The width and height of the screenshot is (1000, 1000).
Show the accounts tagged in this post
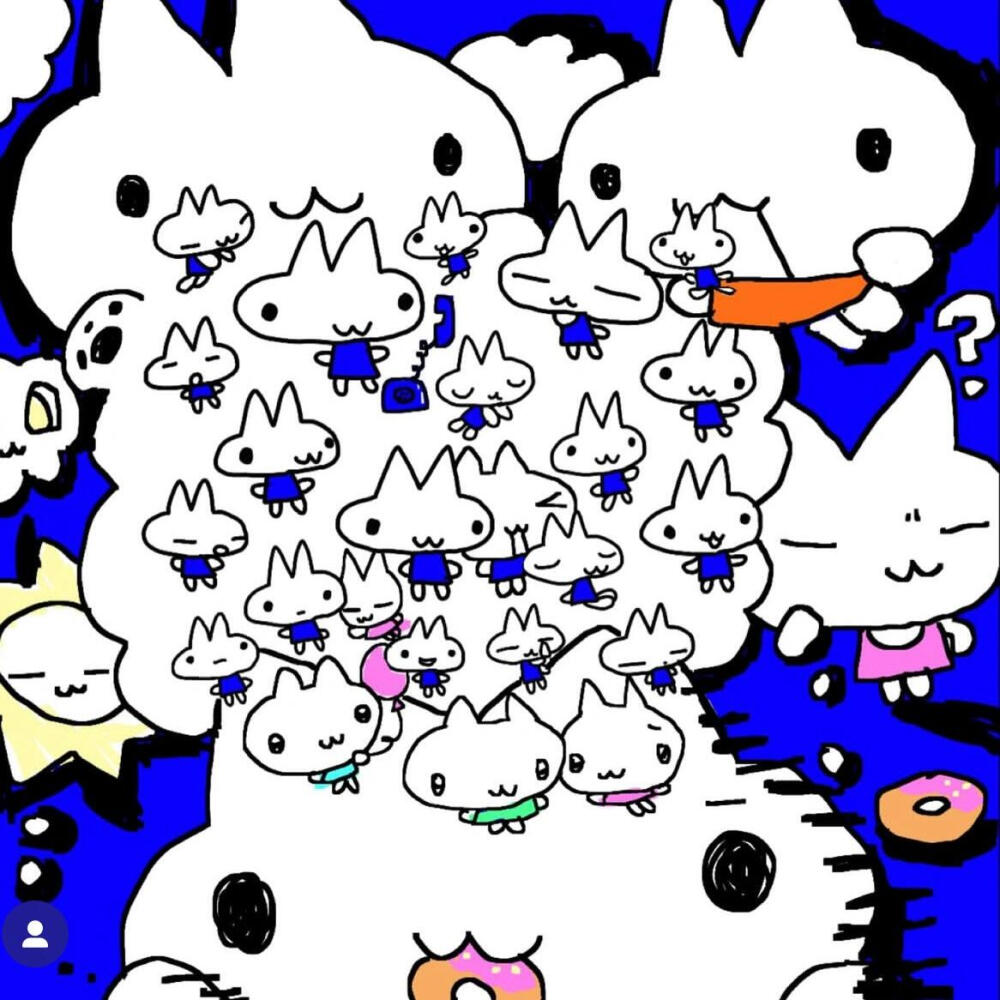tap(35, 934)
